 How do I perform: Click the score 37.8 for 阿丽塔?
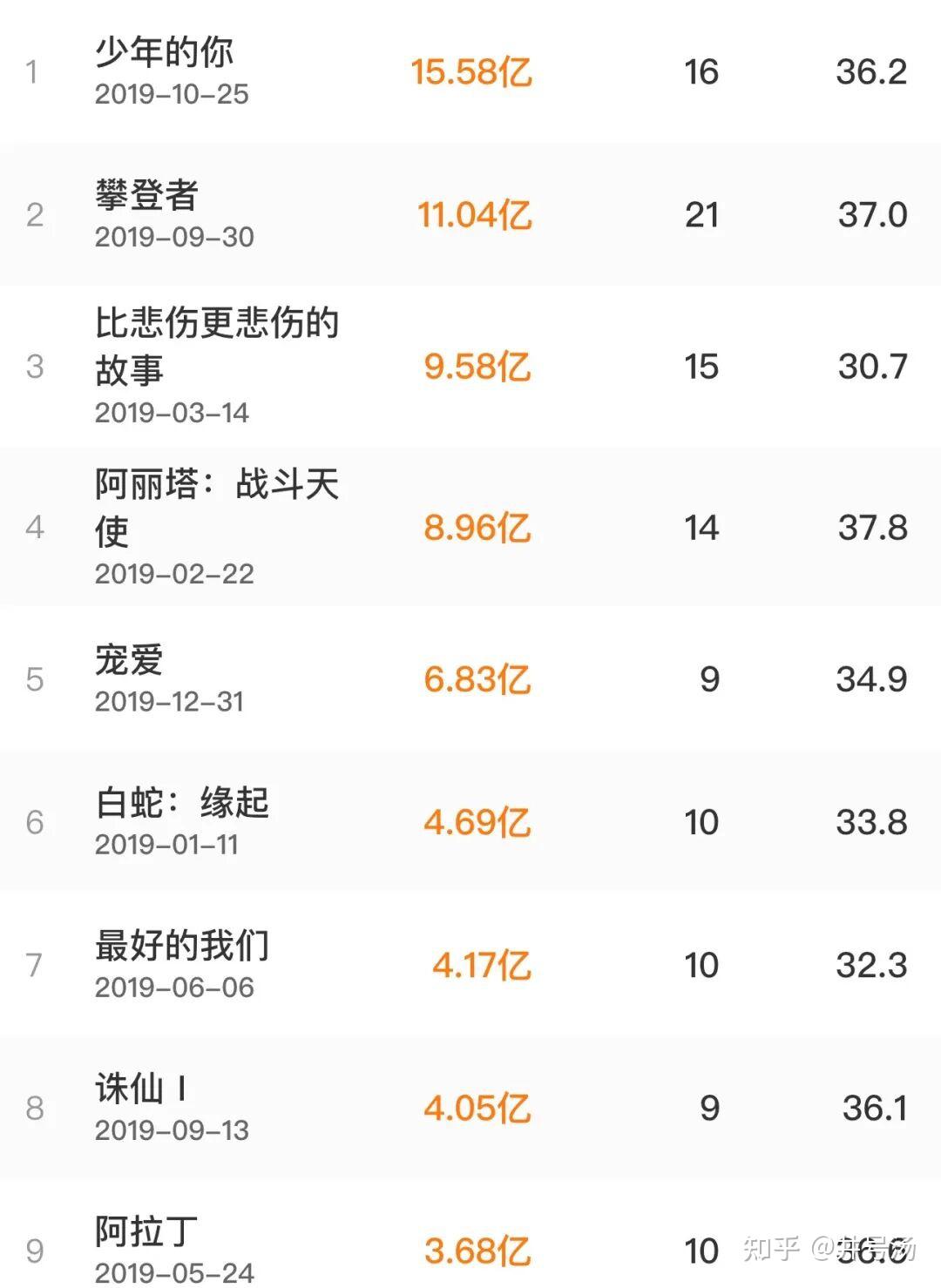pos(871,525)
